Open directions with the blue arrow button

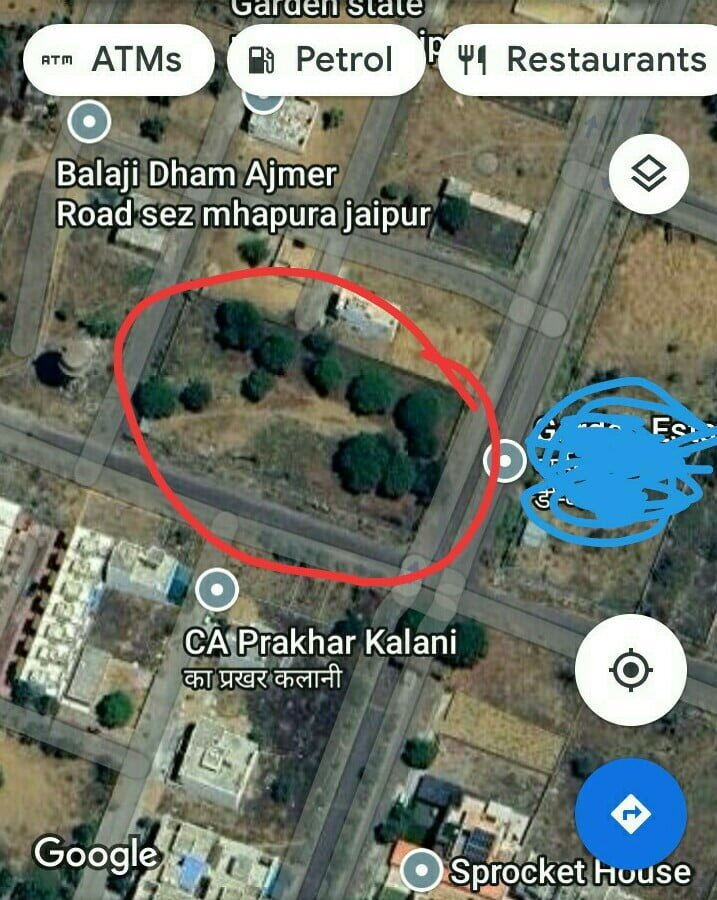coord(631,813)
